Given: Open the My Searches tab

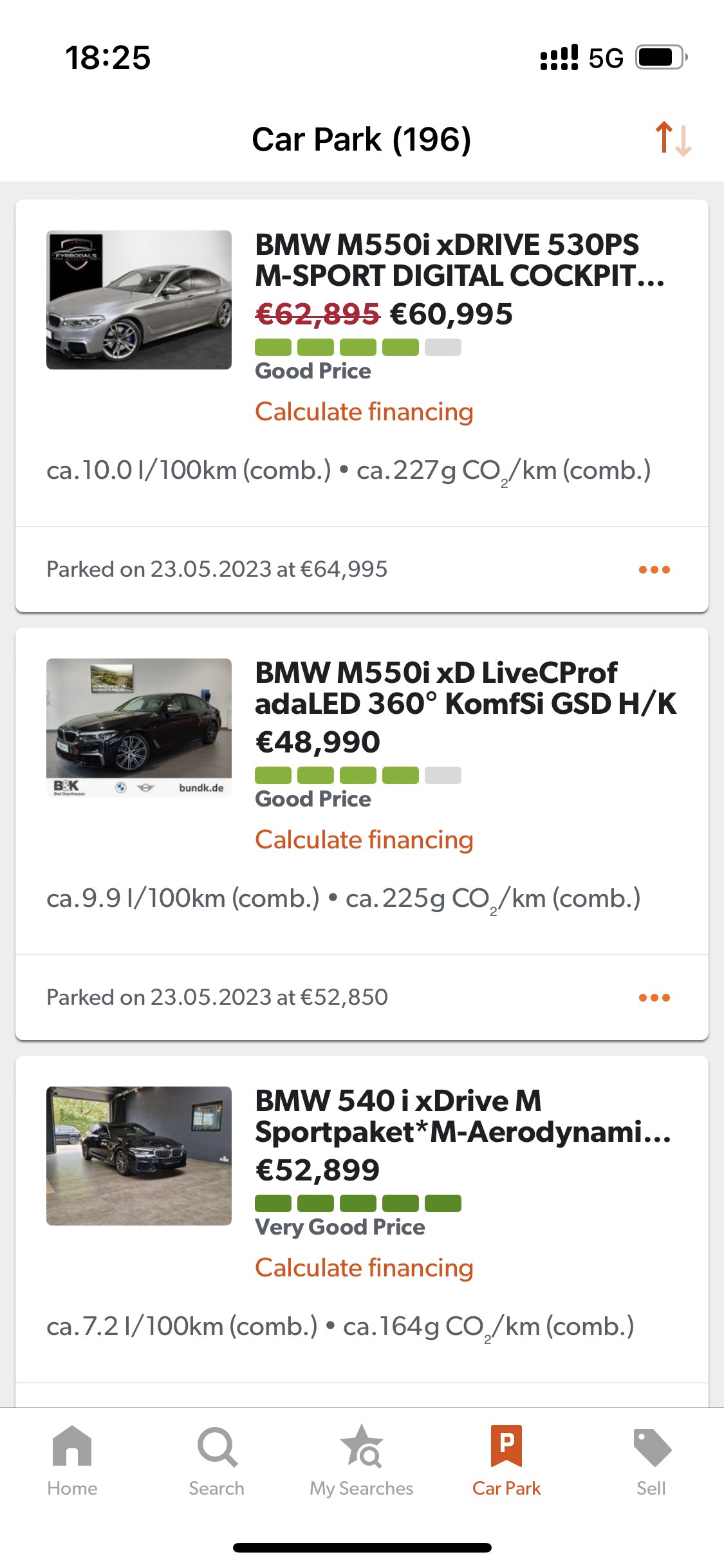Looking at the screenshot, I should click(362, 1461).
